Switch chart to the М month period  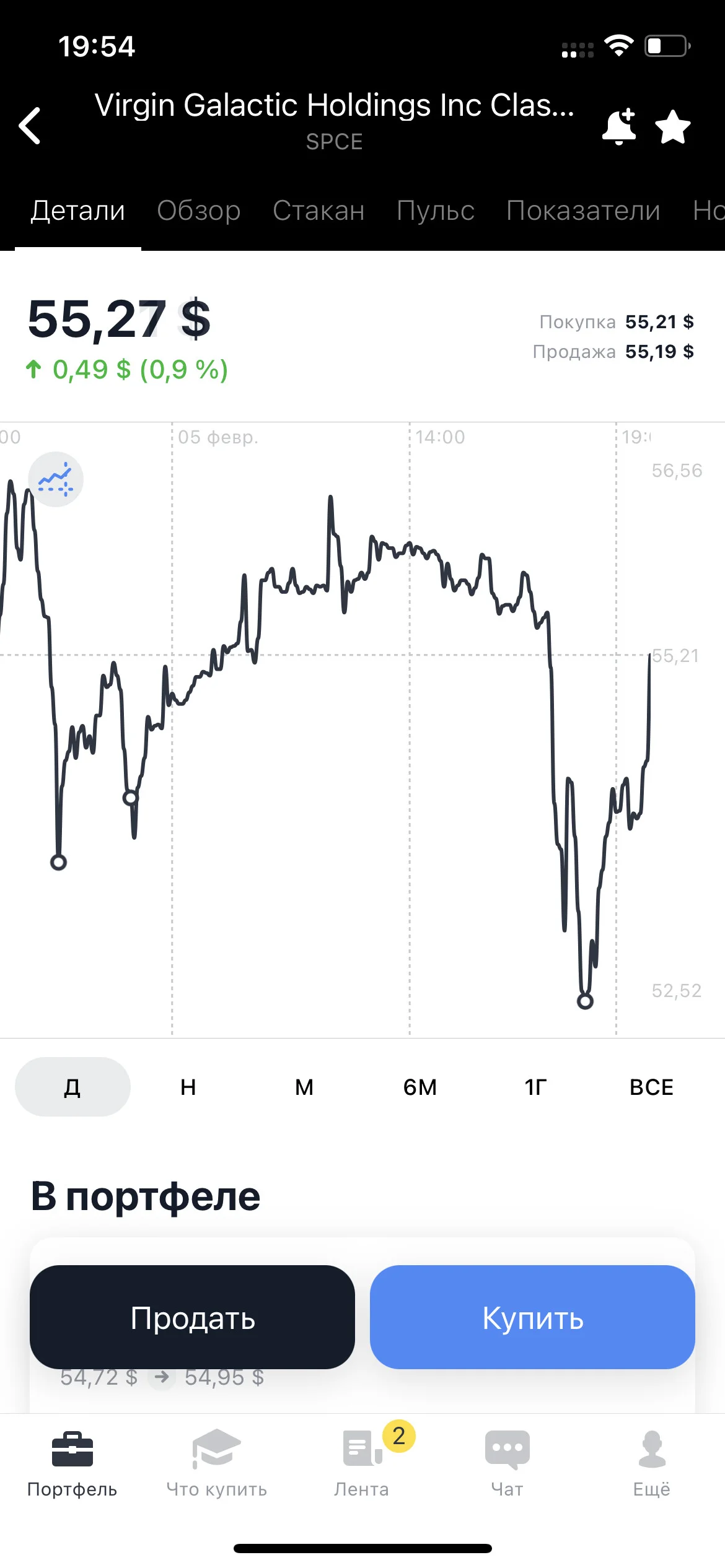pos(304,1087)
